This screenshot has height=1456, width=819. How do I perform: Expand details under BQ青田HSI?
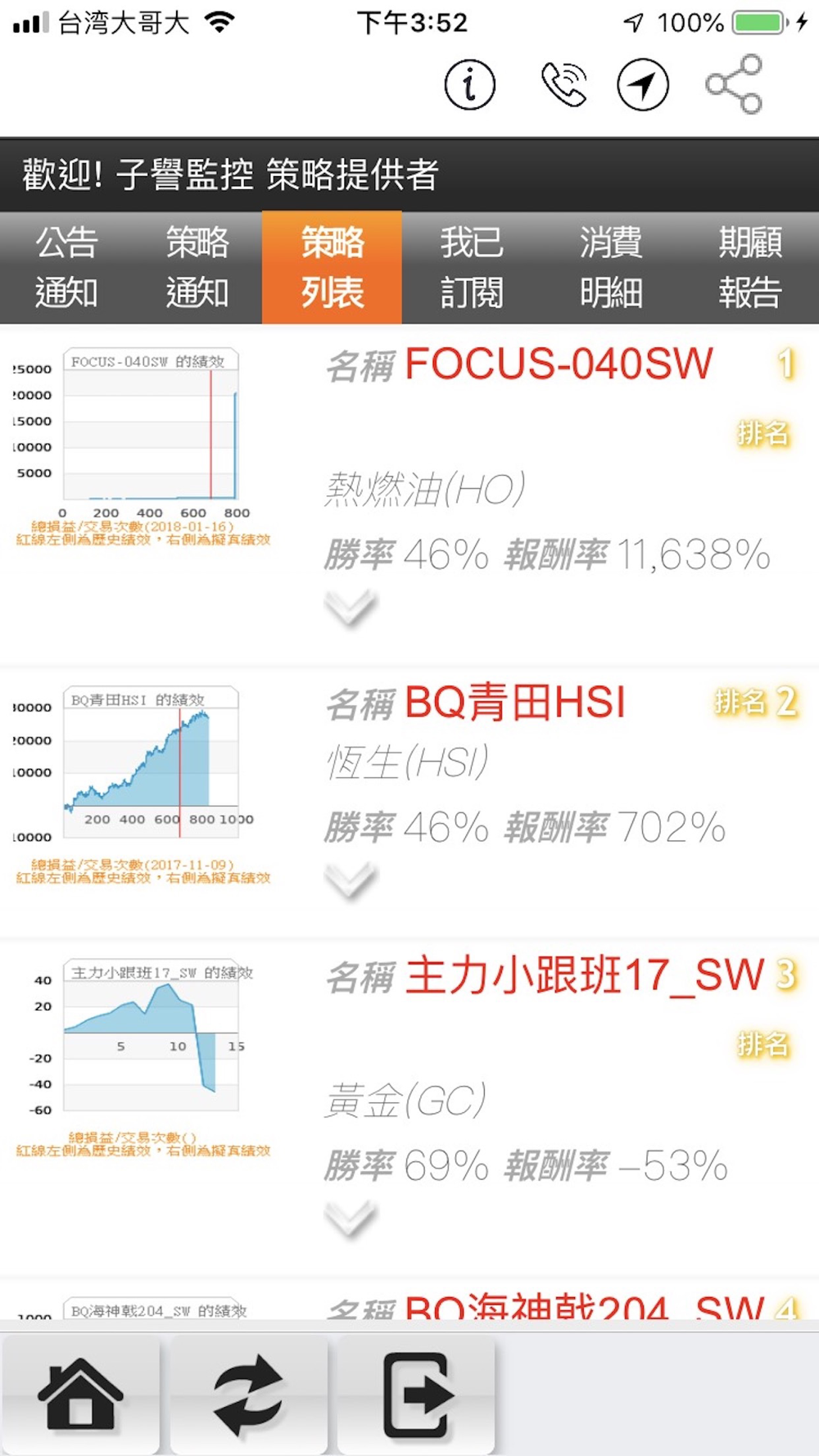click(x=351, y=881)
